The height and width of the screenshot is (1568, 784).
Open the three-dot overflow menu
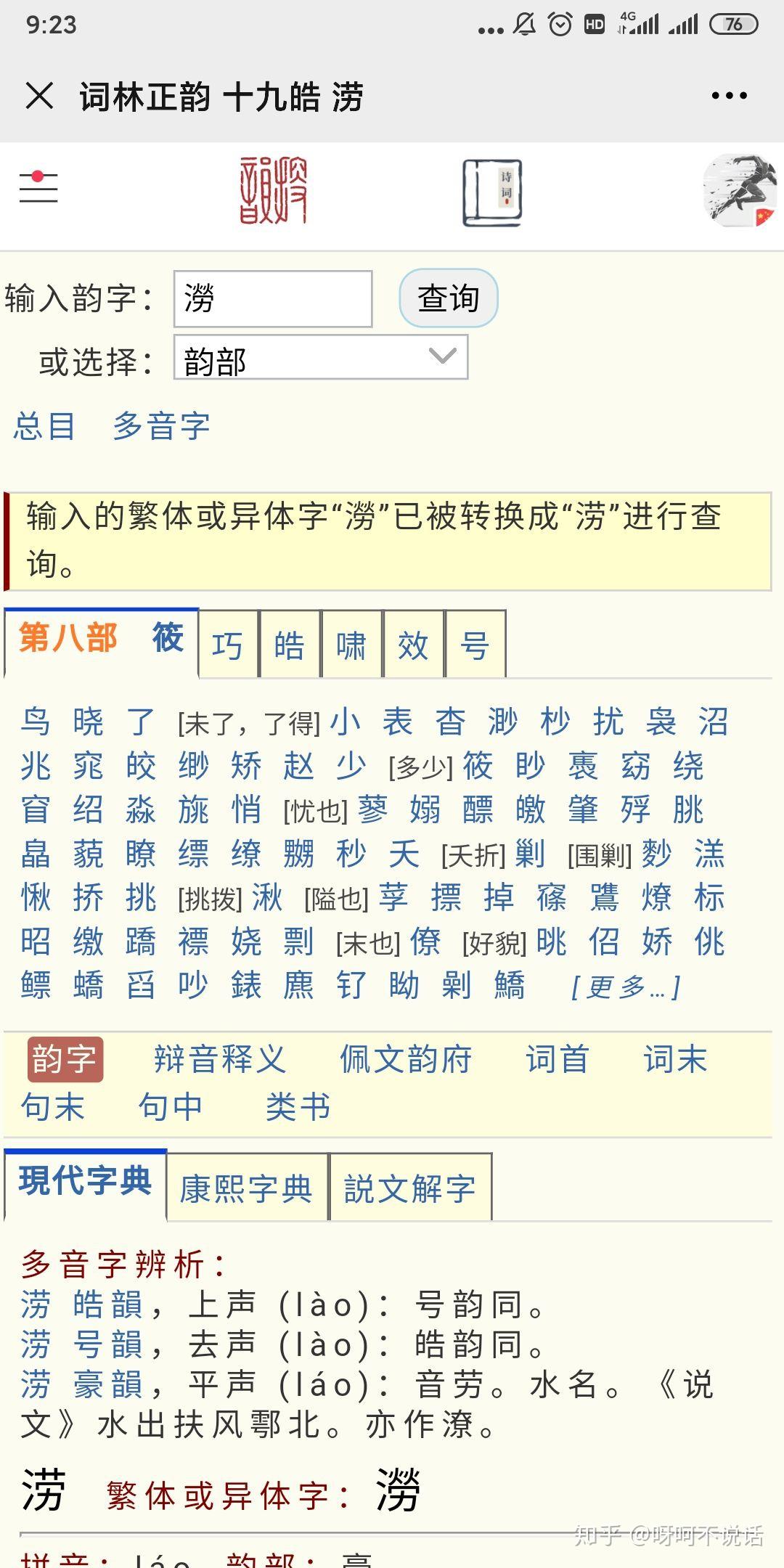point(729,96)
